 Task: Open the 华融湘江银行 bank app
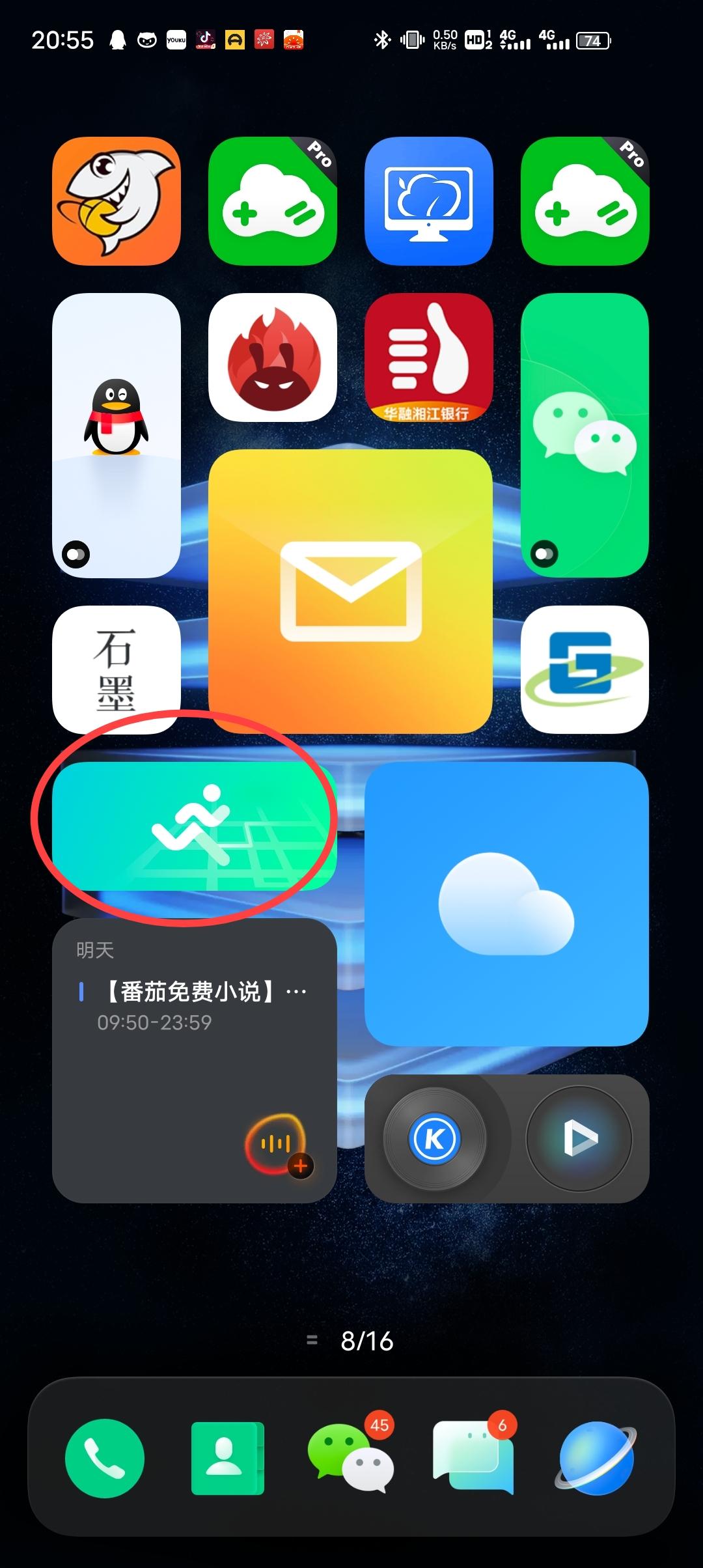pyautogui.click(x=428, y=357)
